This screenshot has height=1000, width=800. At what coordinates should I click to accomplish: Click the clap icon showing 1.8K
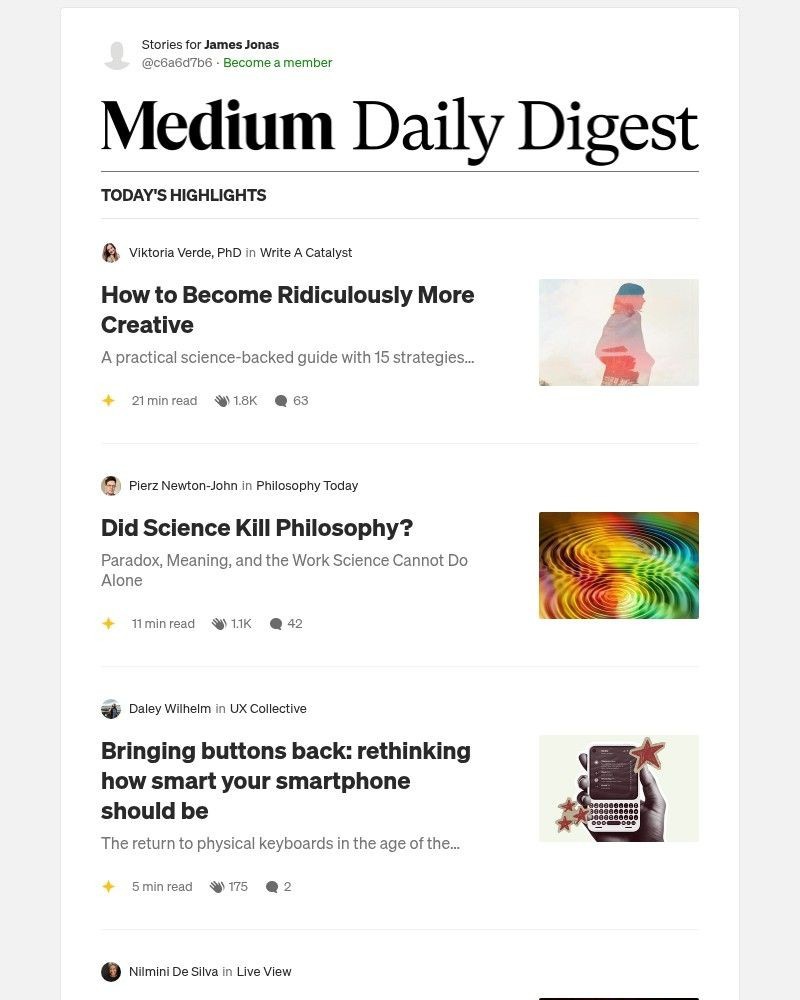pos(221,400)
